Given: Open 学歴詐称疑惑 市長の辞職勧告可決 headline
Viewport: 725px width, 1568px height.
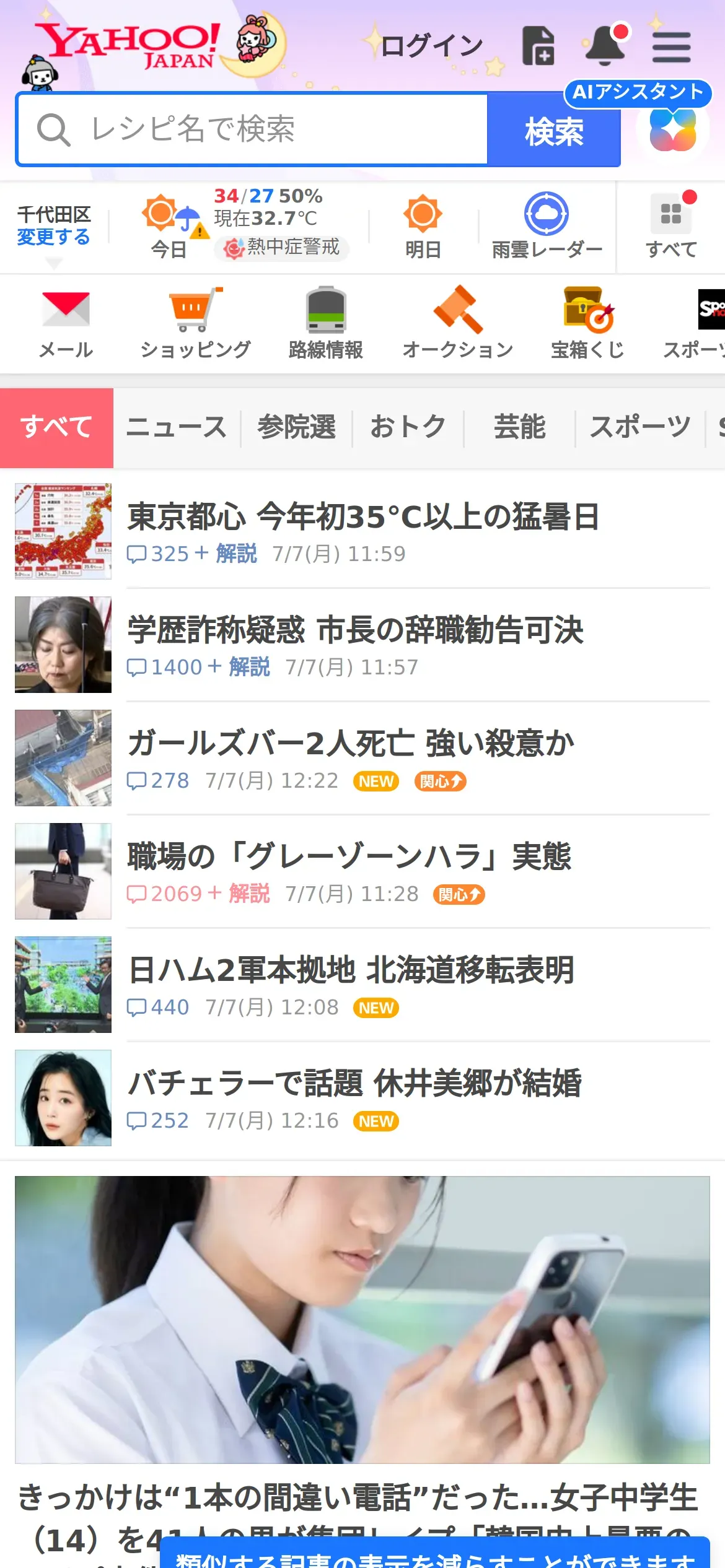Looking at the screenshot, I should 356,630.
